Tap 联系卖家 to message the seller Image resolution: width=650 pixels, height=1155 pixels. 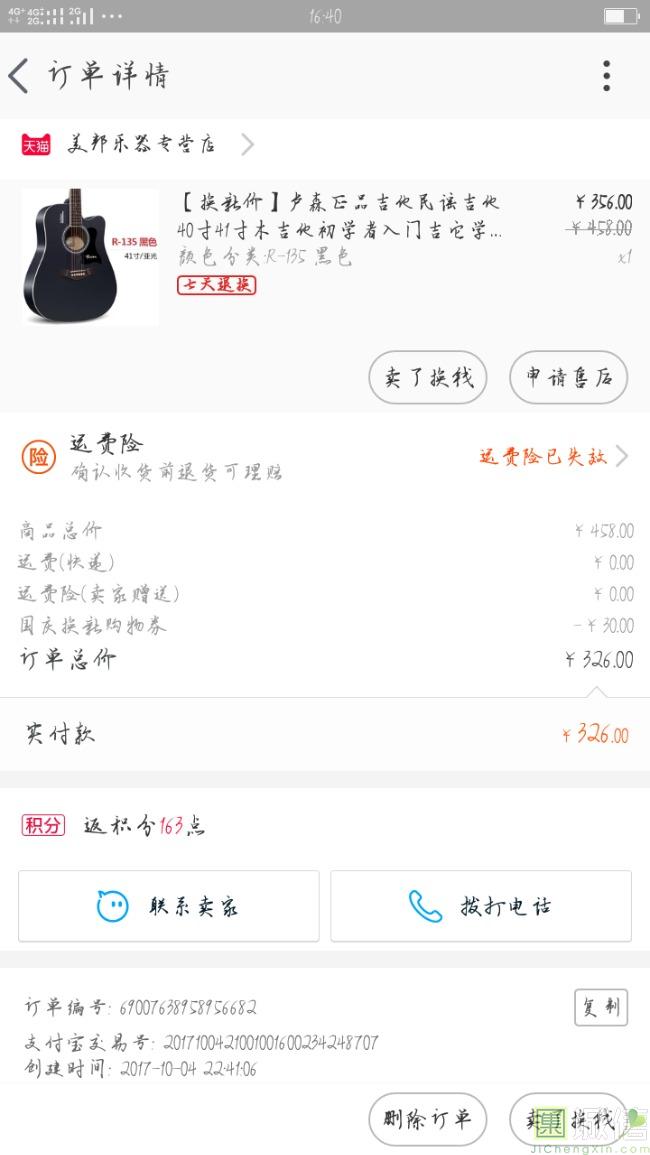(x=169, y=906)
